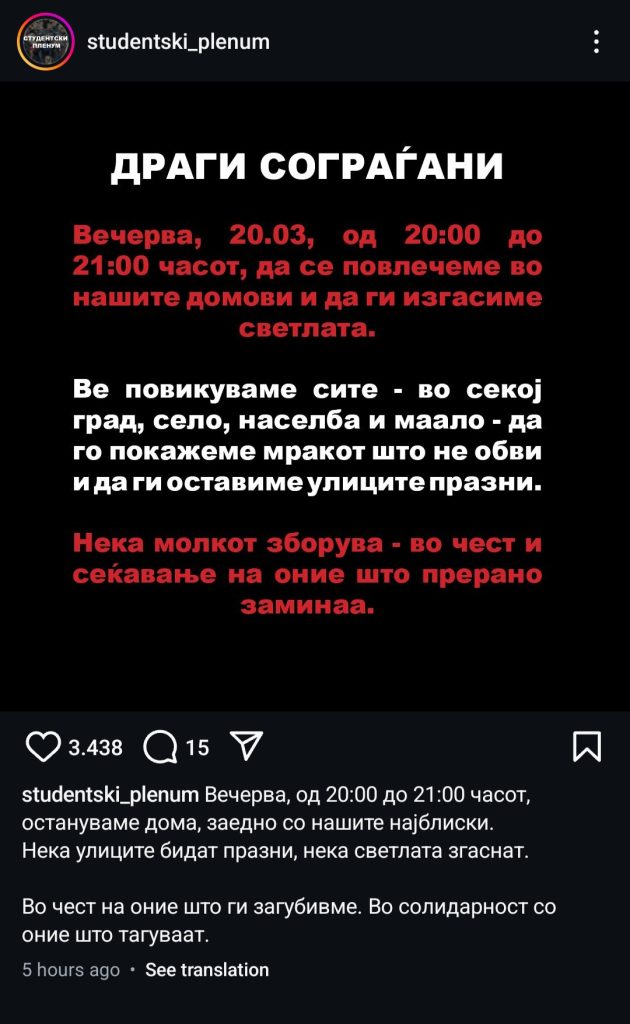Share this post via the paper plane
The height and width of the screenshot is (1024, 630).
coord(246,746)
